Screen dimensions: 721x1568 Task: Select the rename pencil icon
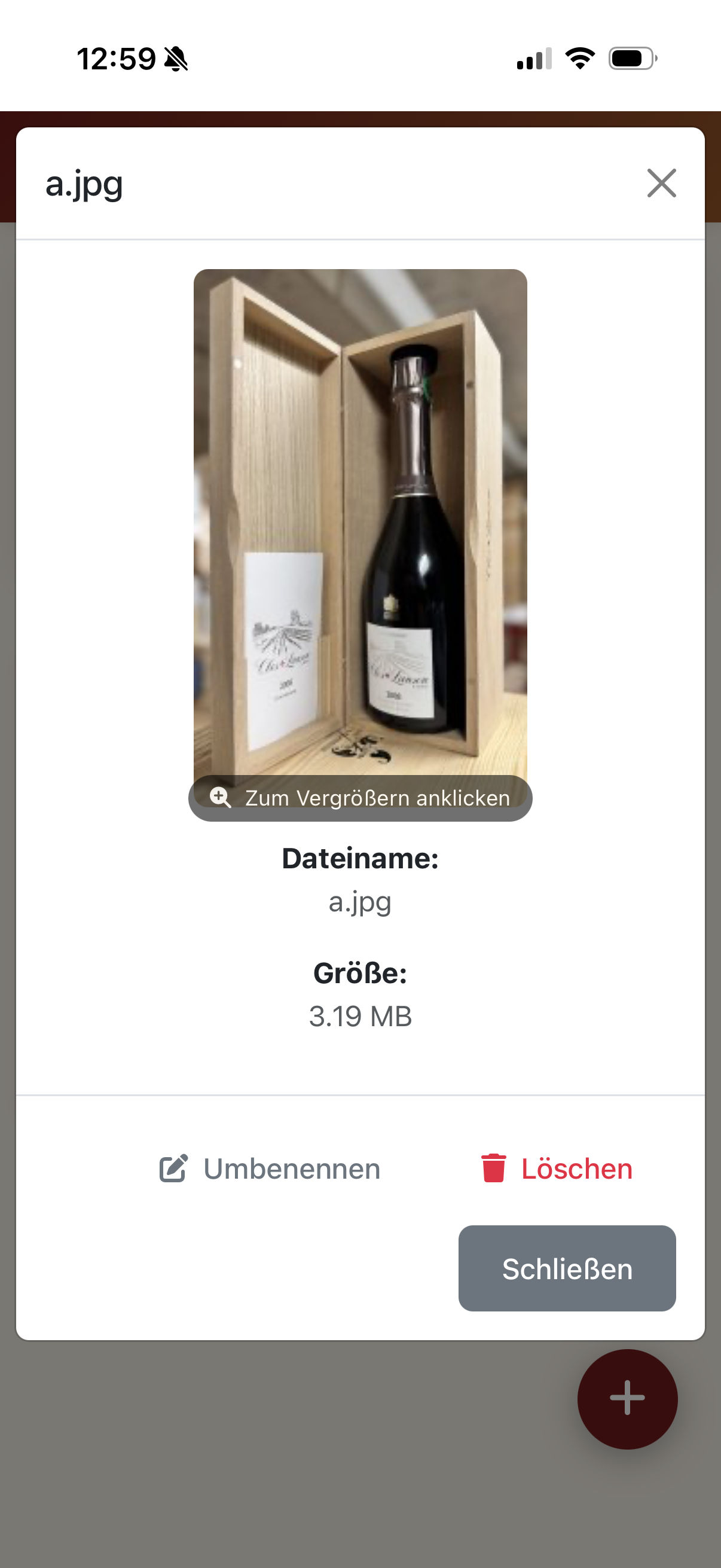click(x=173, y=1168)
